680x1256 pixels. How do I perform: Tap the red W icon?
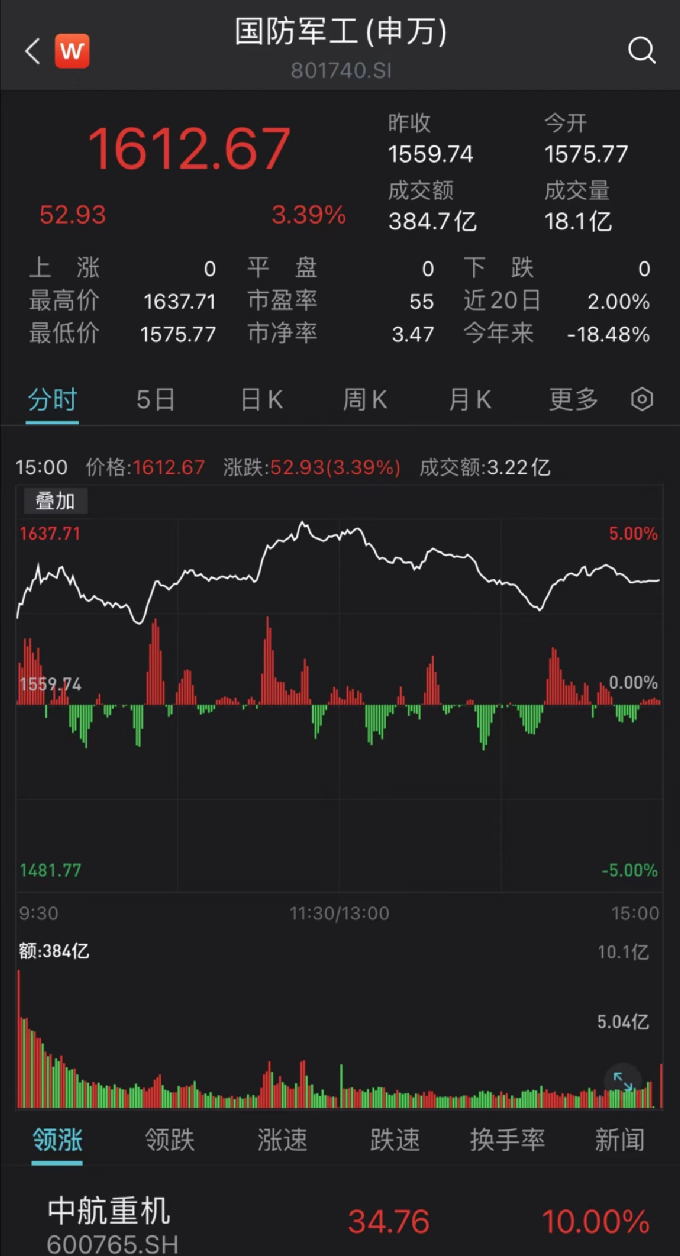coord(72,52)
